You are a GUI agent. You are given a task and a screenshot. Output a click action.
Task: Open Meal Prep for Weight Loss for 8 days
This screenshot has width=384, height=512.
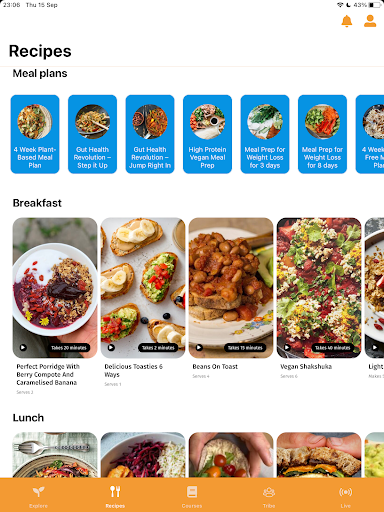[x=322, y=134]
